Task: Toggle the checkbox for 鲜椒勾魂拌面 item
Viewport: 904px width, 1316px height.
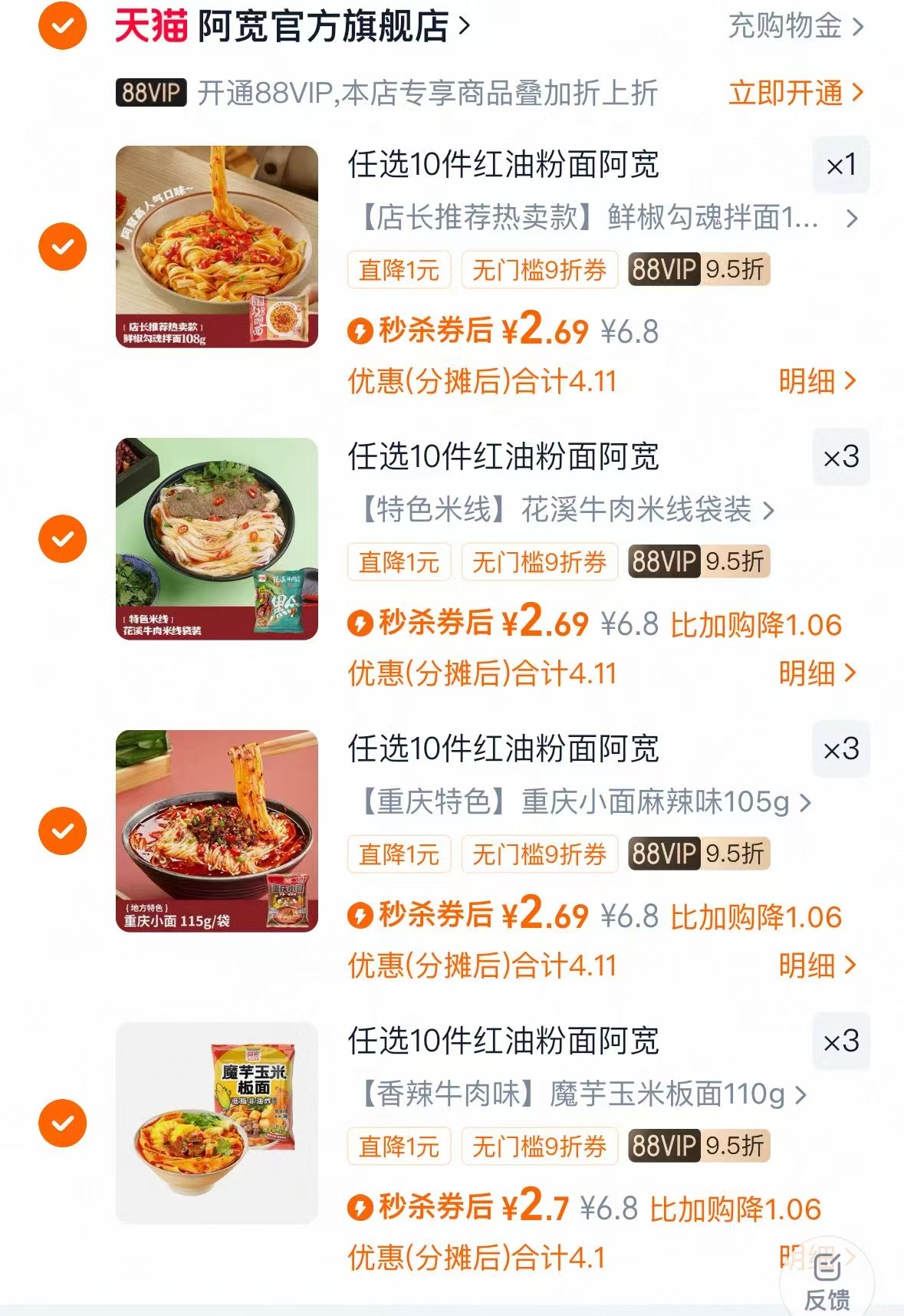Action: coord(61,245)
